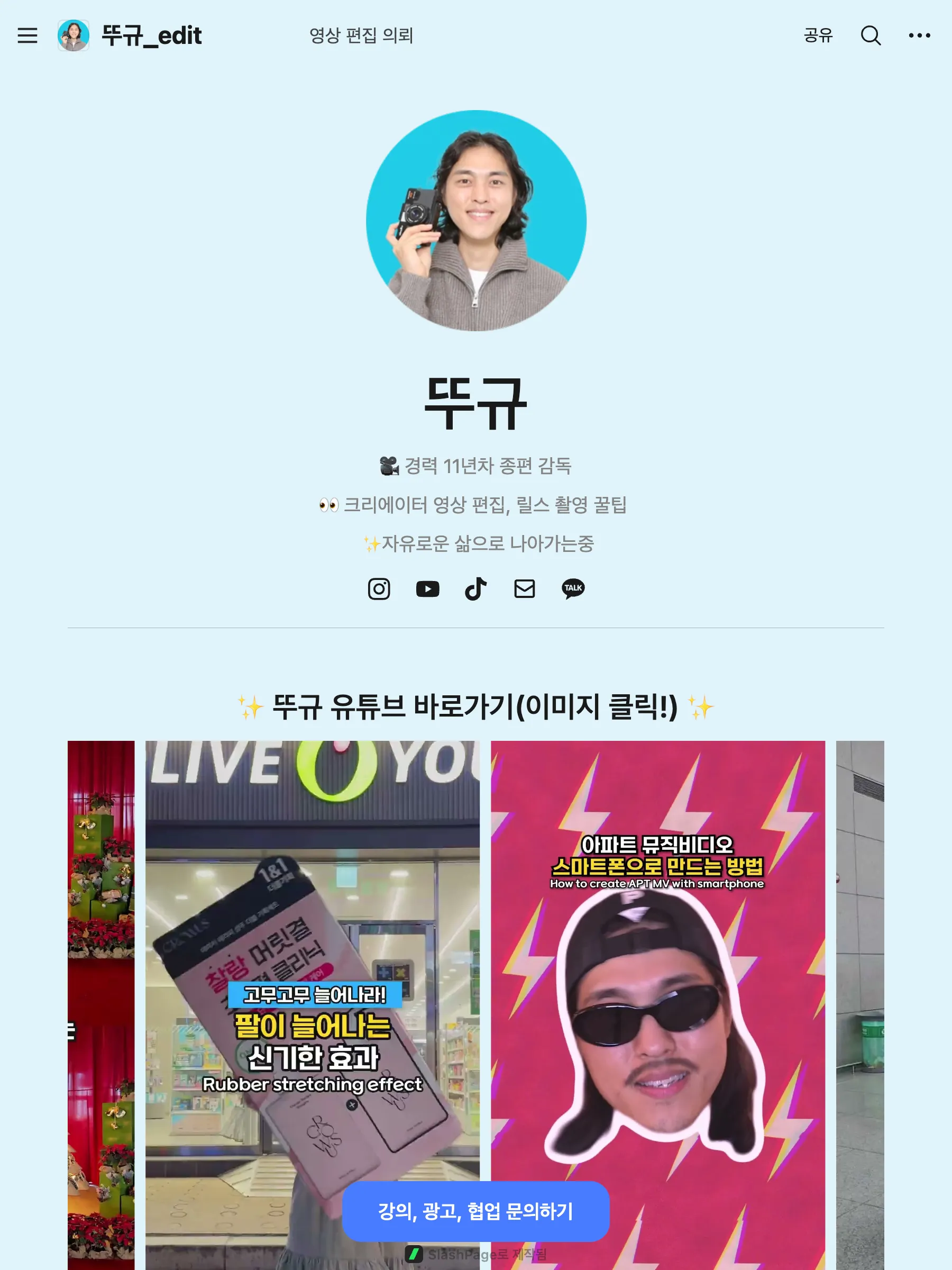Image resolution: width=952 pixels, height=1270 pixels.
Task: Open the three-dot overflow menu
Action: [919, 35]
